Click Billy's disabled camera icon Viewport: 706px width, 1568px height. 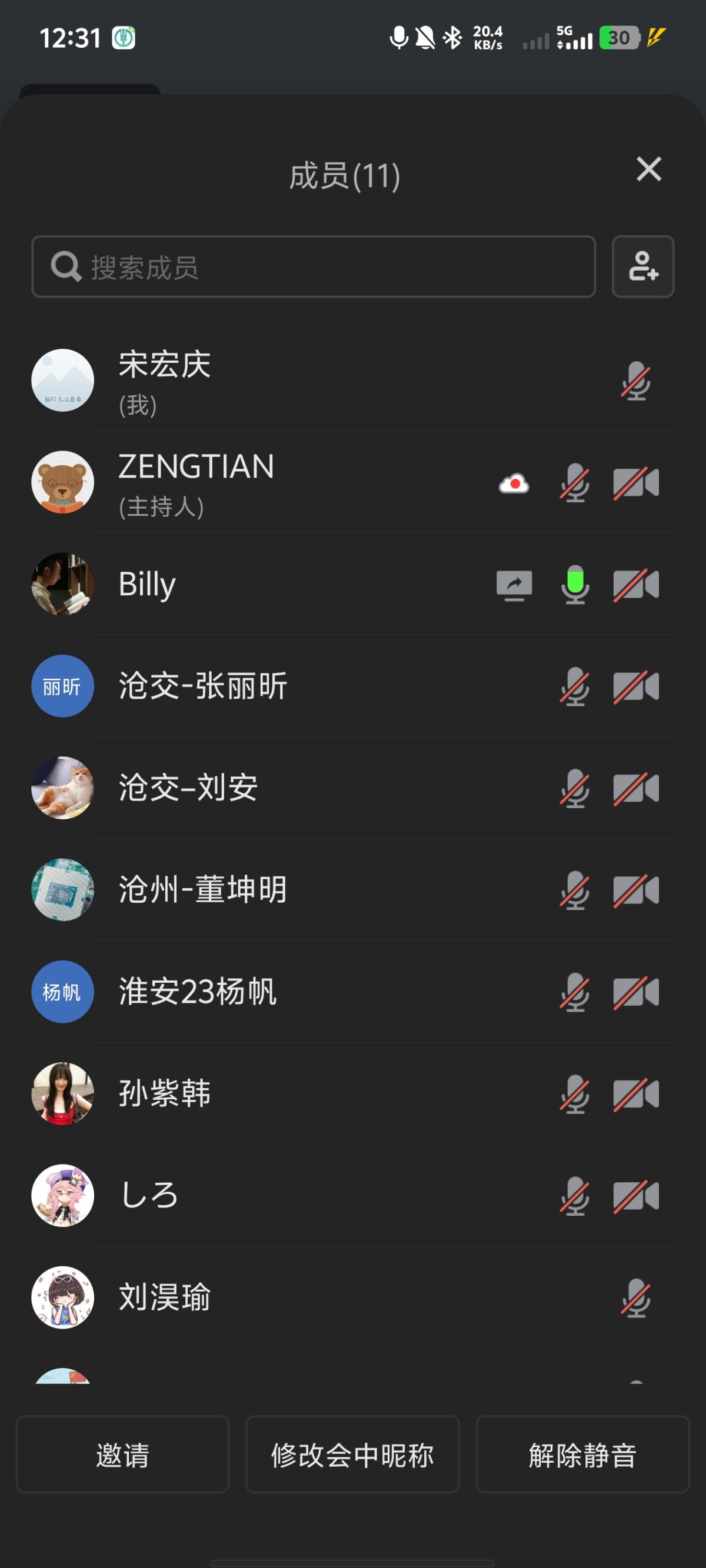(x=635, y=586)
